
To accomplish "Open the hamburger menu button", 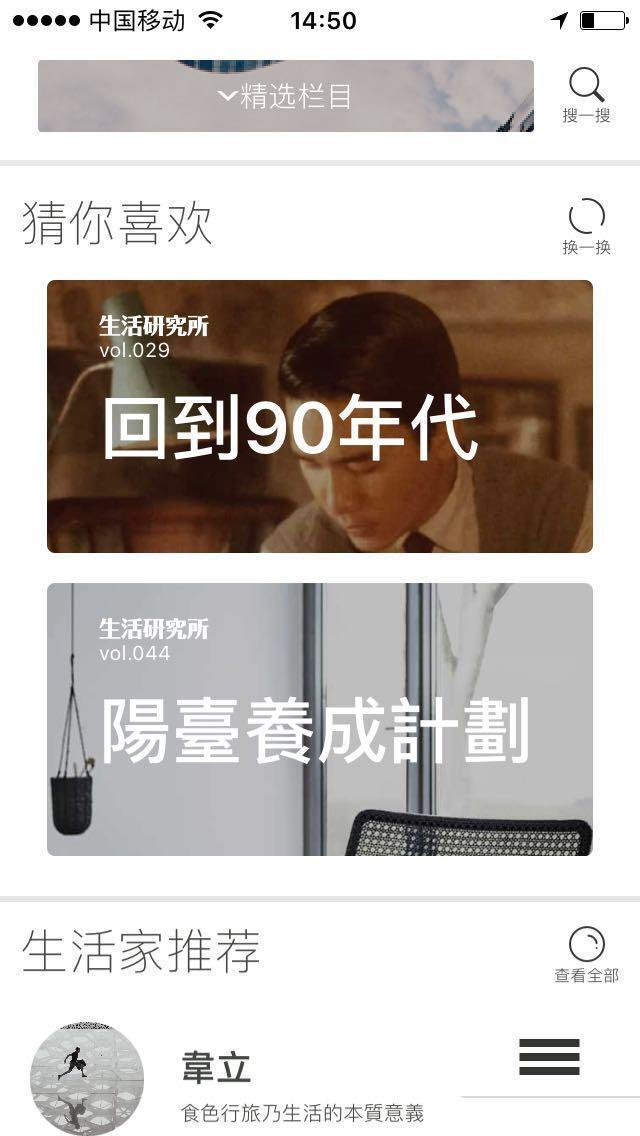I will click(x=549, y=1057).
